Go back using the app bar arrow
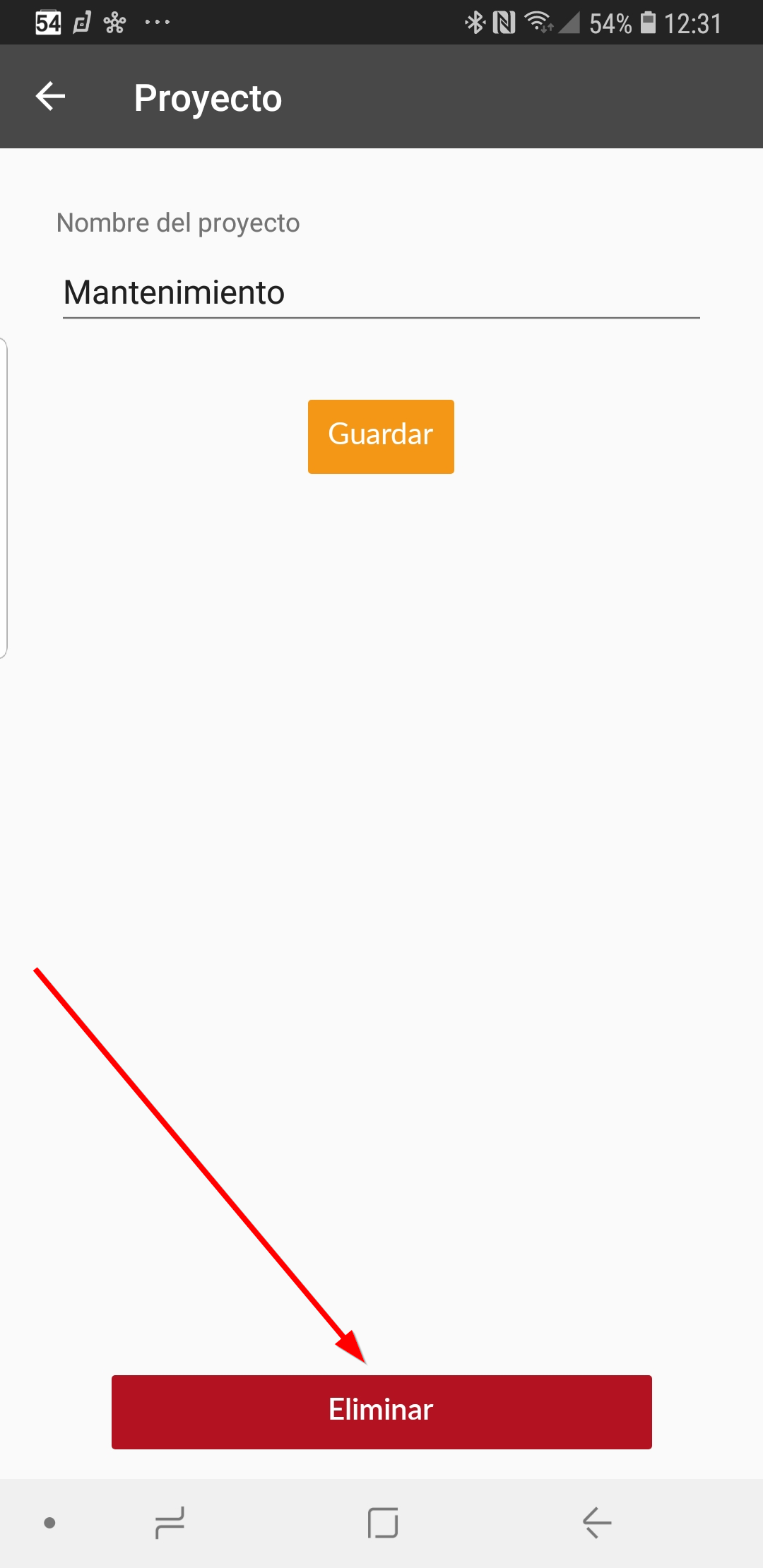The width and height of the screenshot is (763, 1568). 50,97
